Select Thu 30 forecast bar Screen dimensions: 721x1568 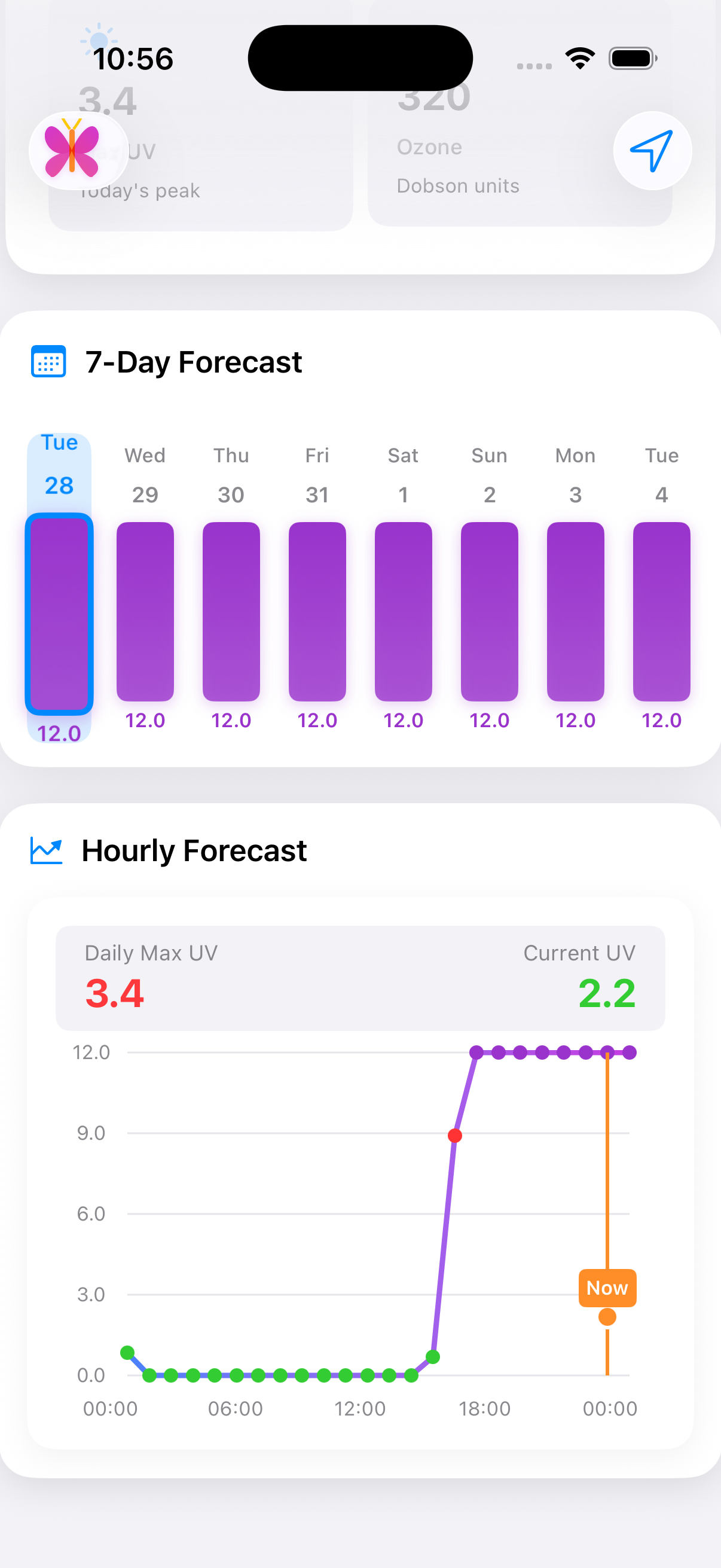point(231,612)
